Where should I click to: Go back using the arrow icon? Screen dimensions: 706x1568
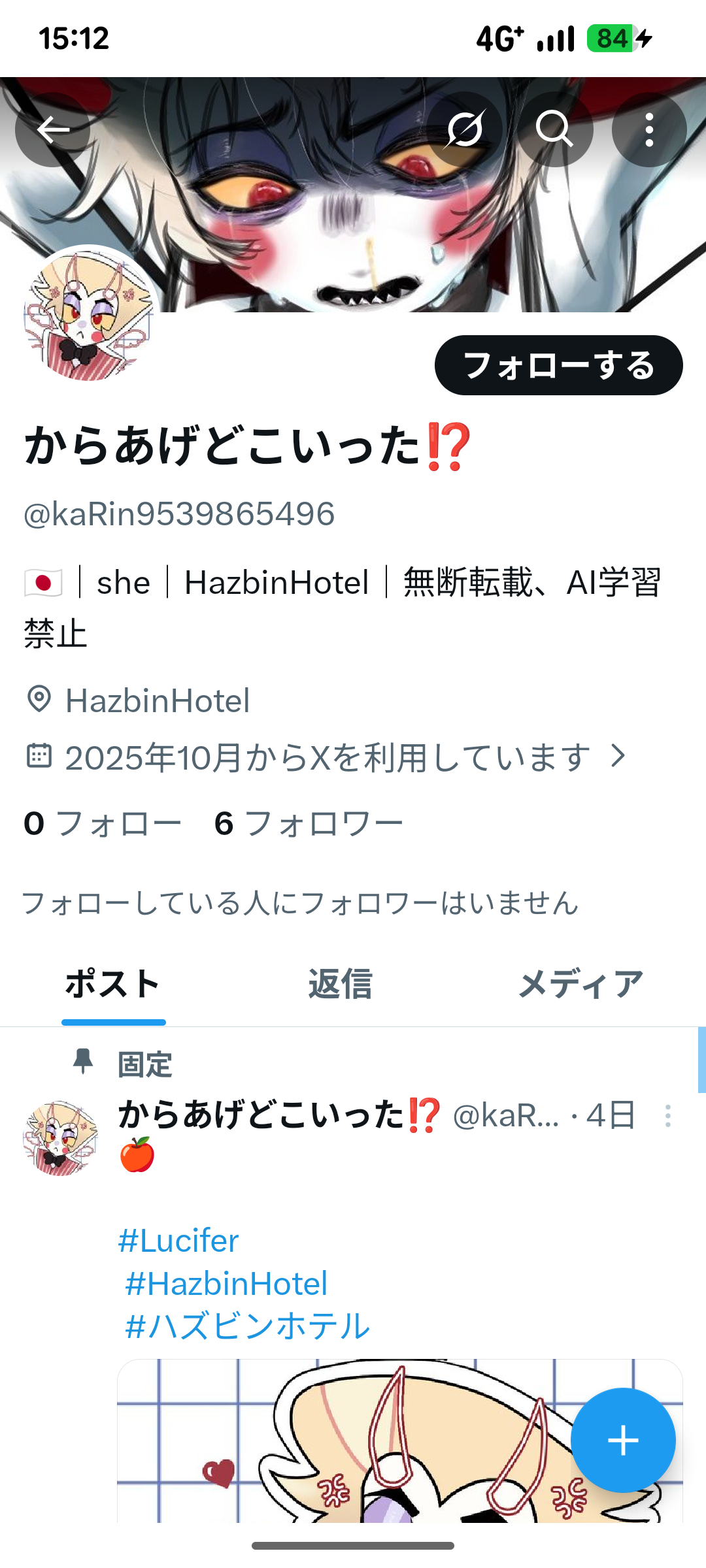53,130
